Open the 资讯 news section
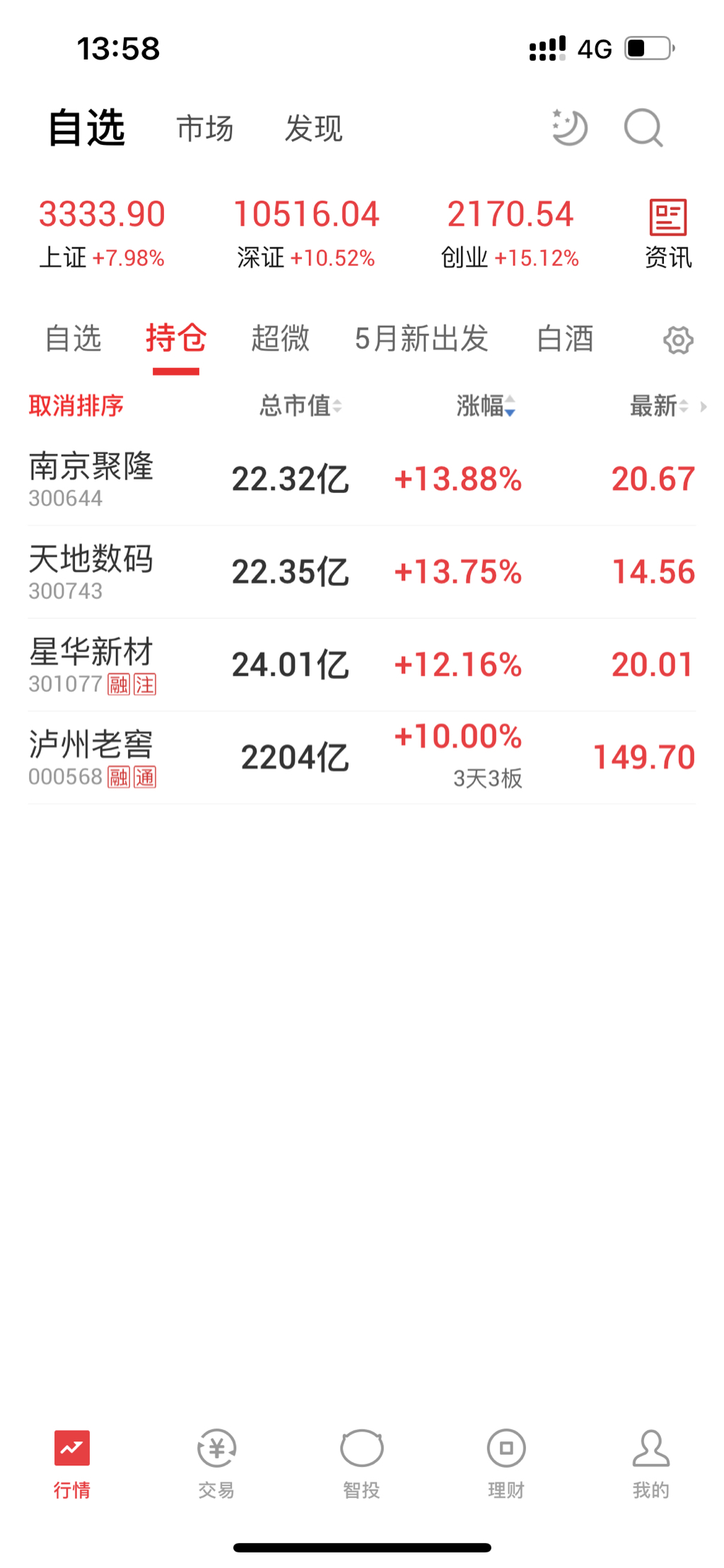 (668, 234)
